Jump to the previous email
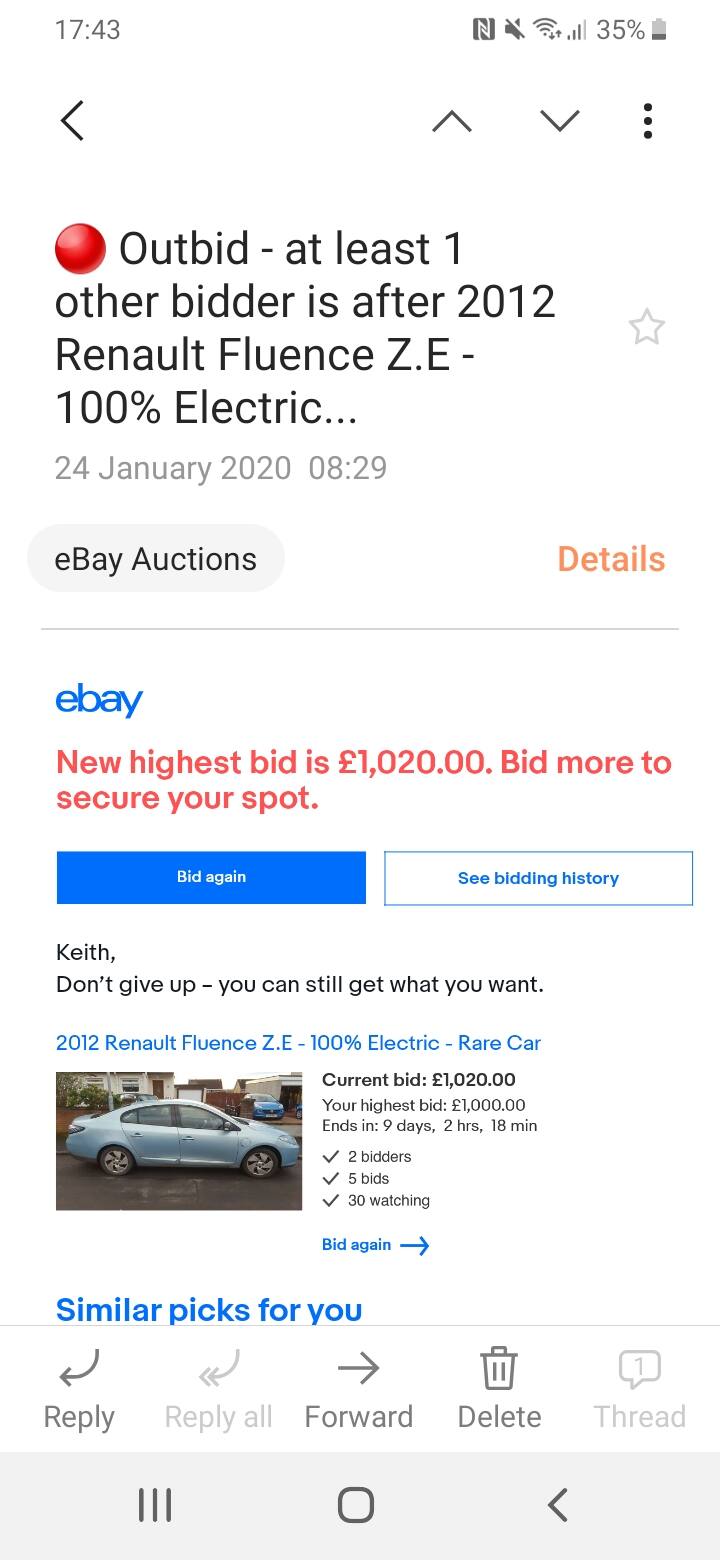Image resolution: width=720 pixels, height=1560 pixels. pos(452,120)
